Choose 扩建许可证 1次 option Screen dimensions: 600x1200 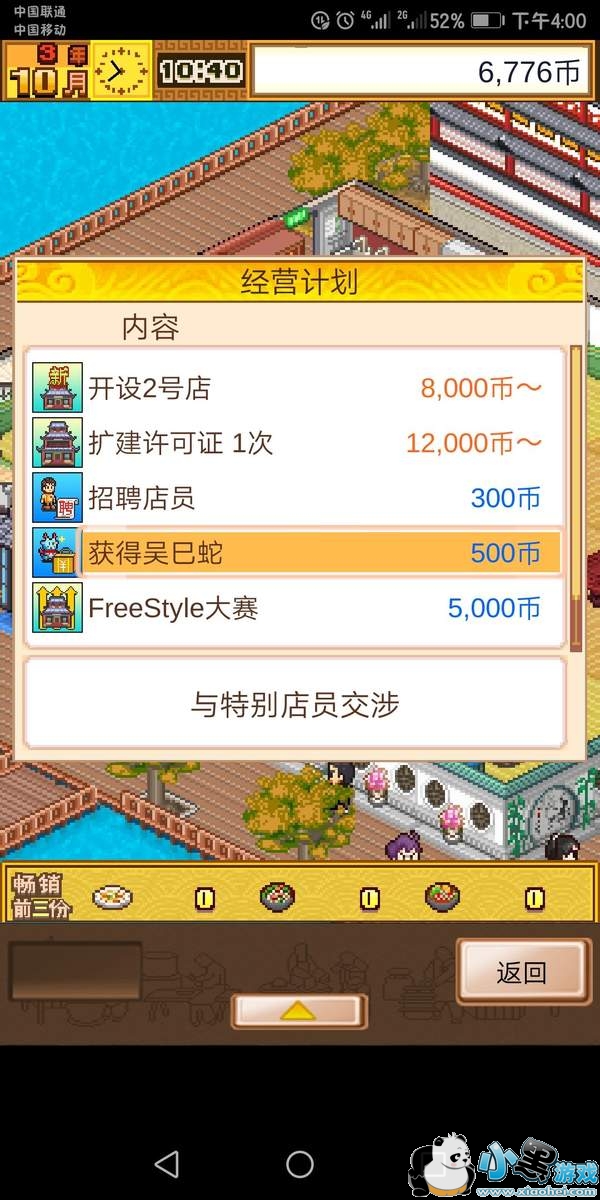pyautogui.click(x=295, y=443)
